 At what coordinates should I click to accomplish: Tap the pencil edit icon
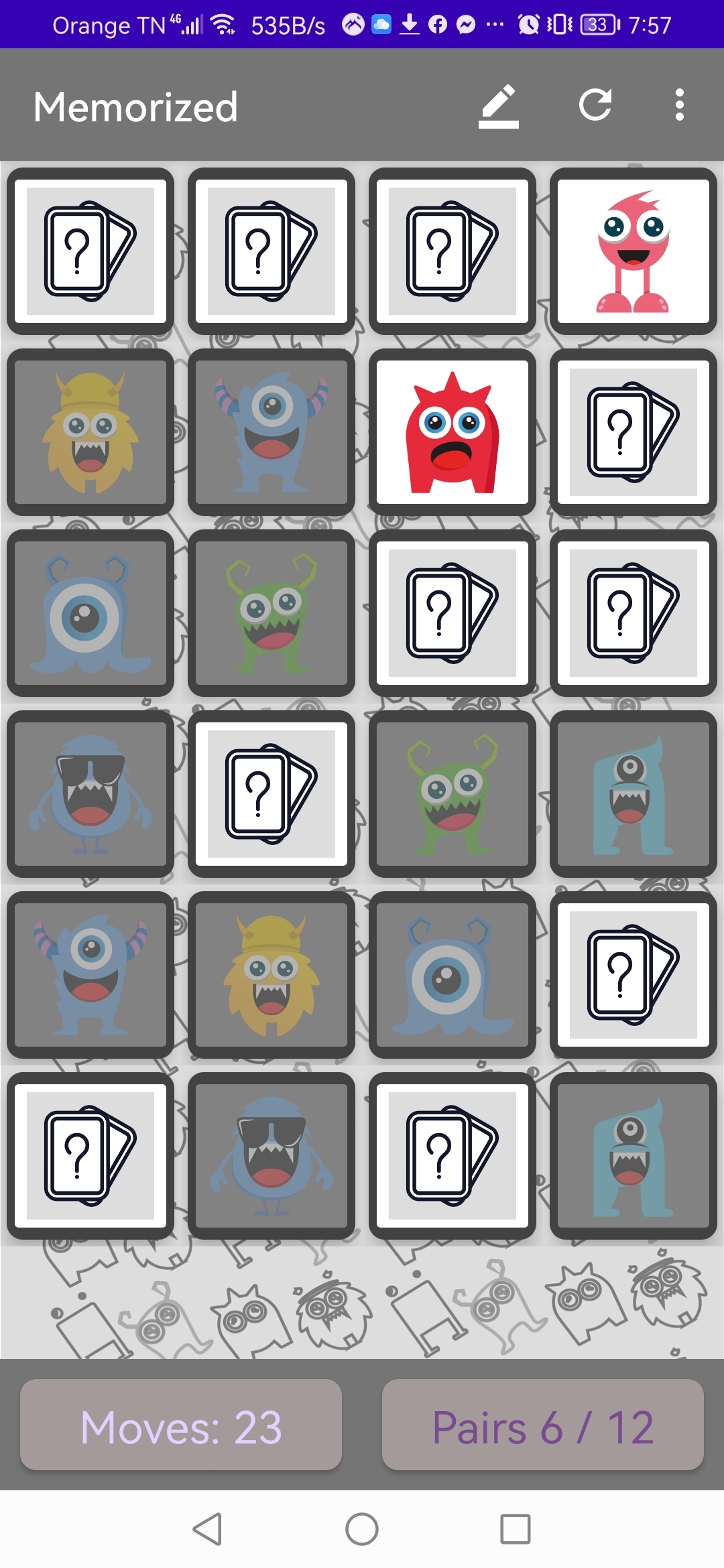[499, 106]
